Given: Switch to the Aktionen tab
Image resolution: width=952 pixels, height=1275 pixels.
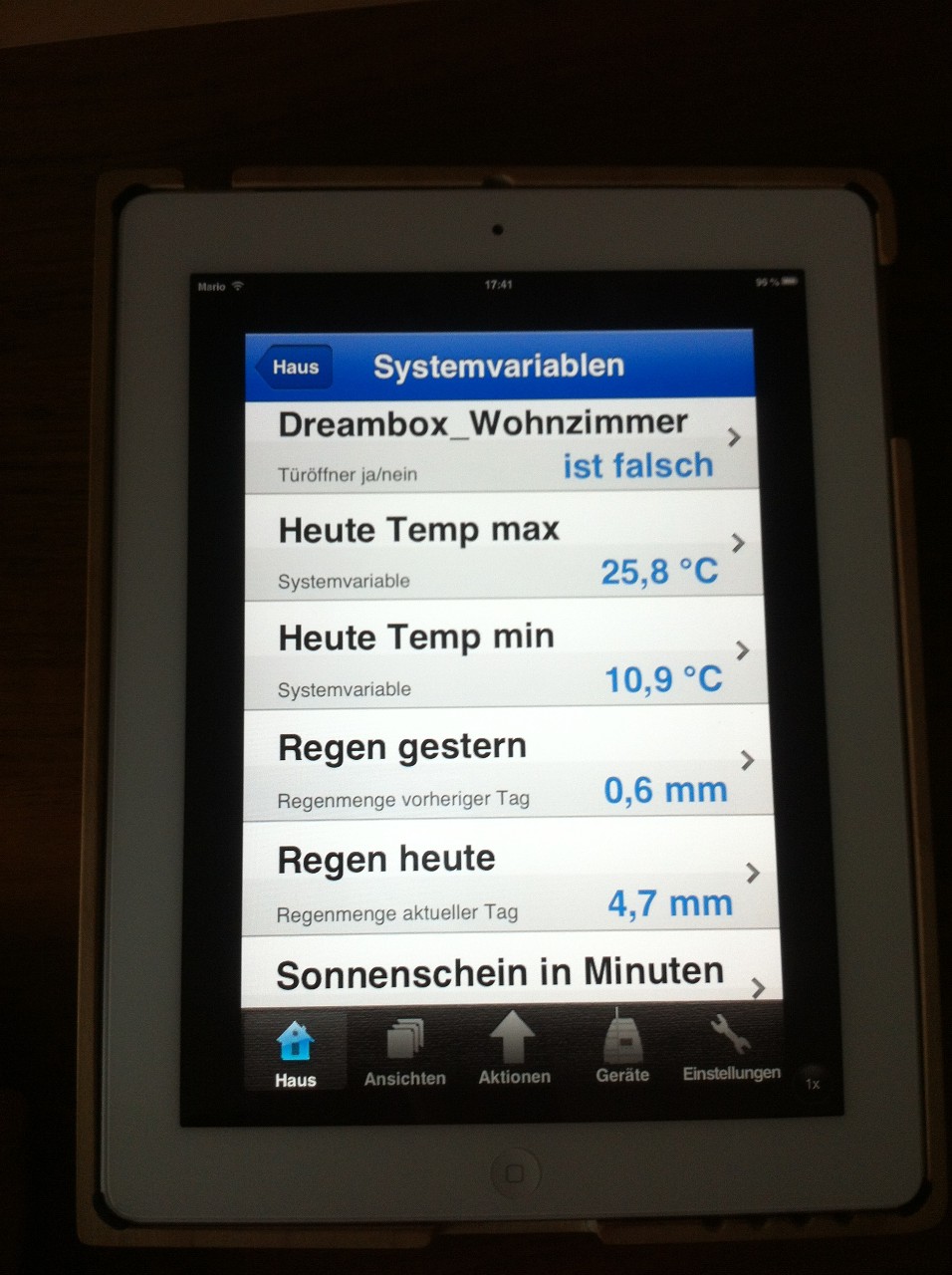Looking at the screenshot, I should click(514, 1051).
